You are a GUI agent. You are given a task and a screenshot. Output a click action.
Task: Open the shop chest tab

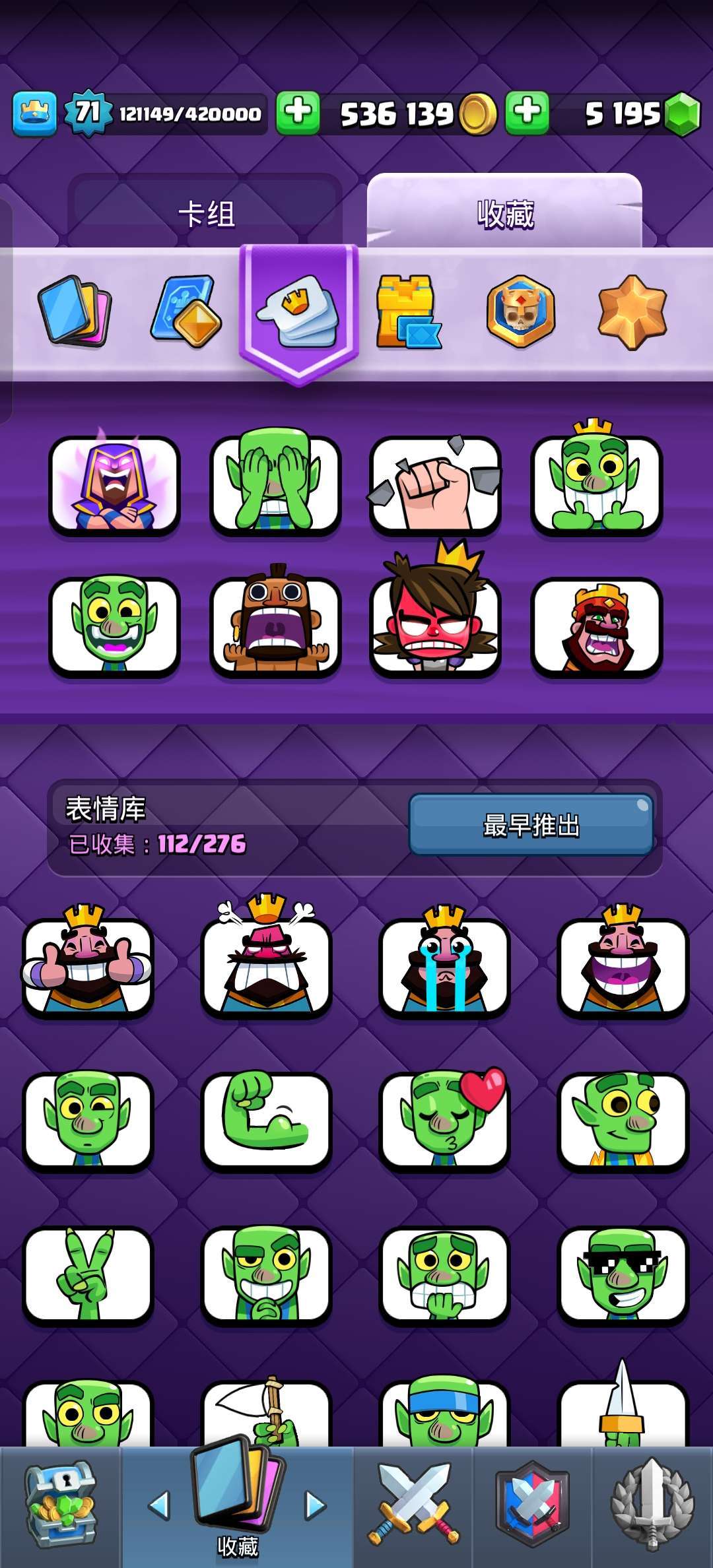coord(61,1506)
